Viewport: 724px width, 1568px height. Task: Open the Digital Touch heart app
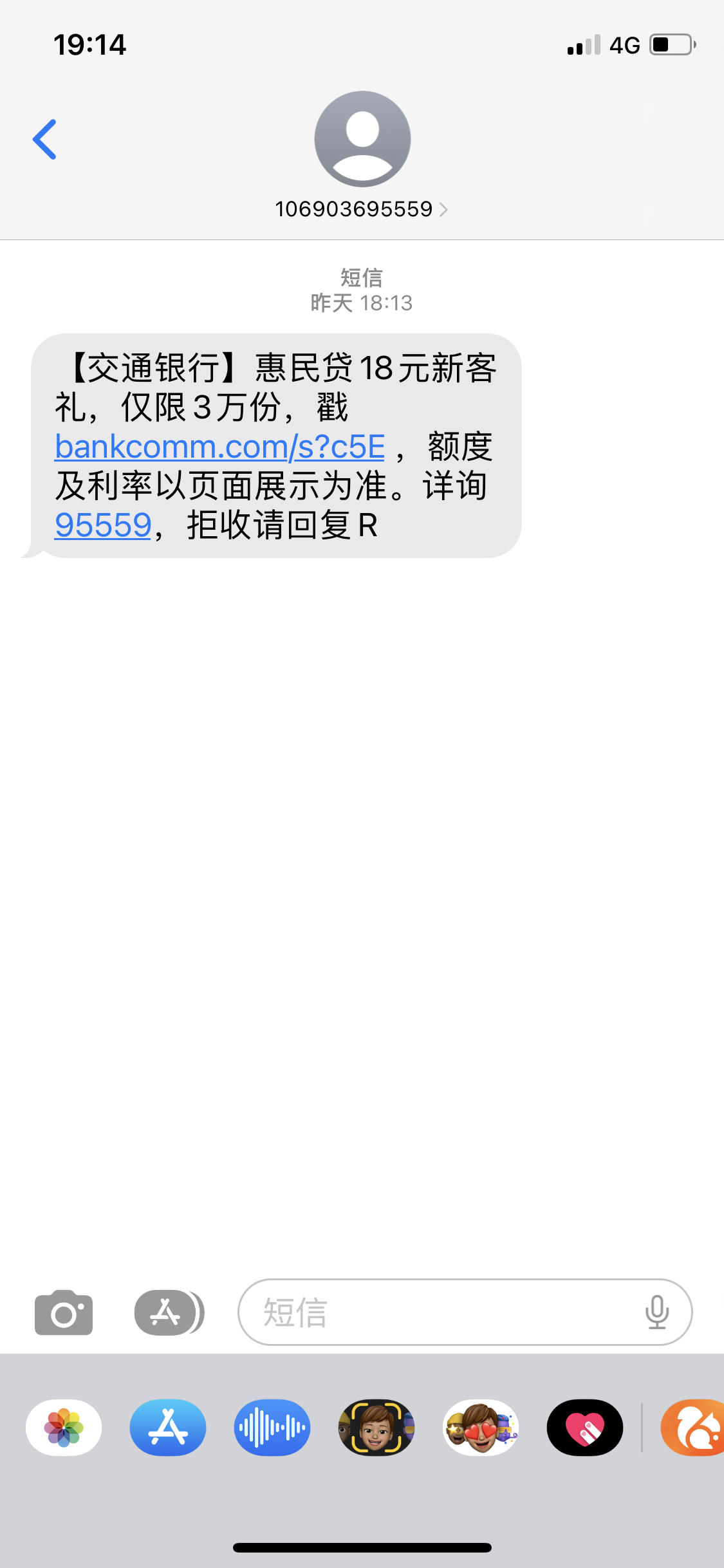585,1428
